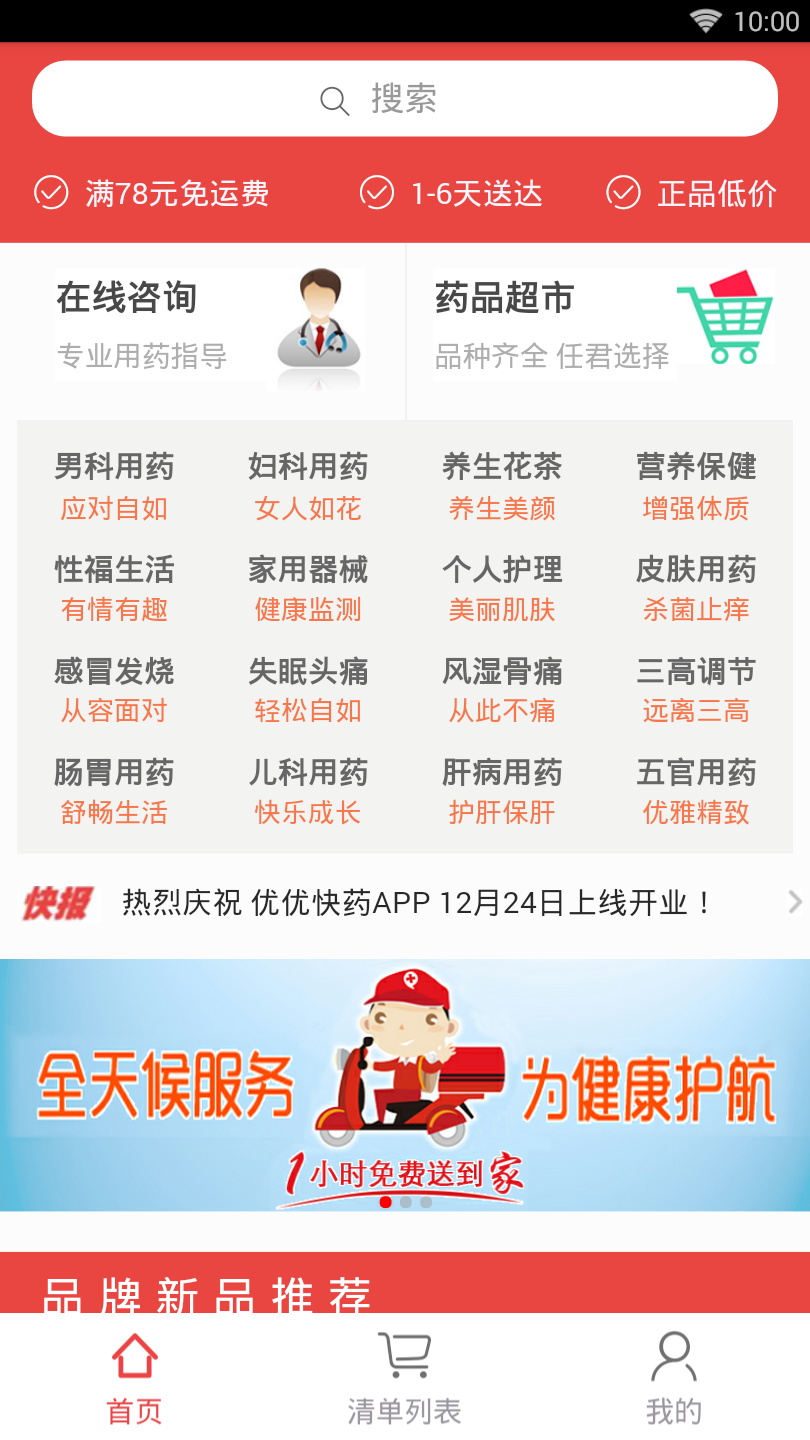Open the 皮肤用药 category
Image resolution: width=810 pixels, height=1440 pixels.
(x=696, y=589)
